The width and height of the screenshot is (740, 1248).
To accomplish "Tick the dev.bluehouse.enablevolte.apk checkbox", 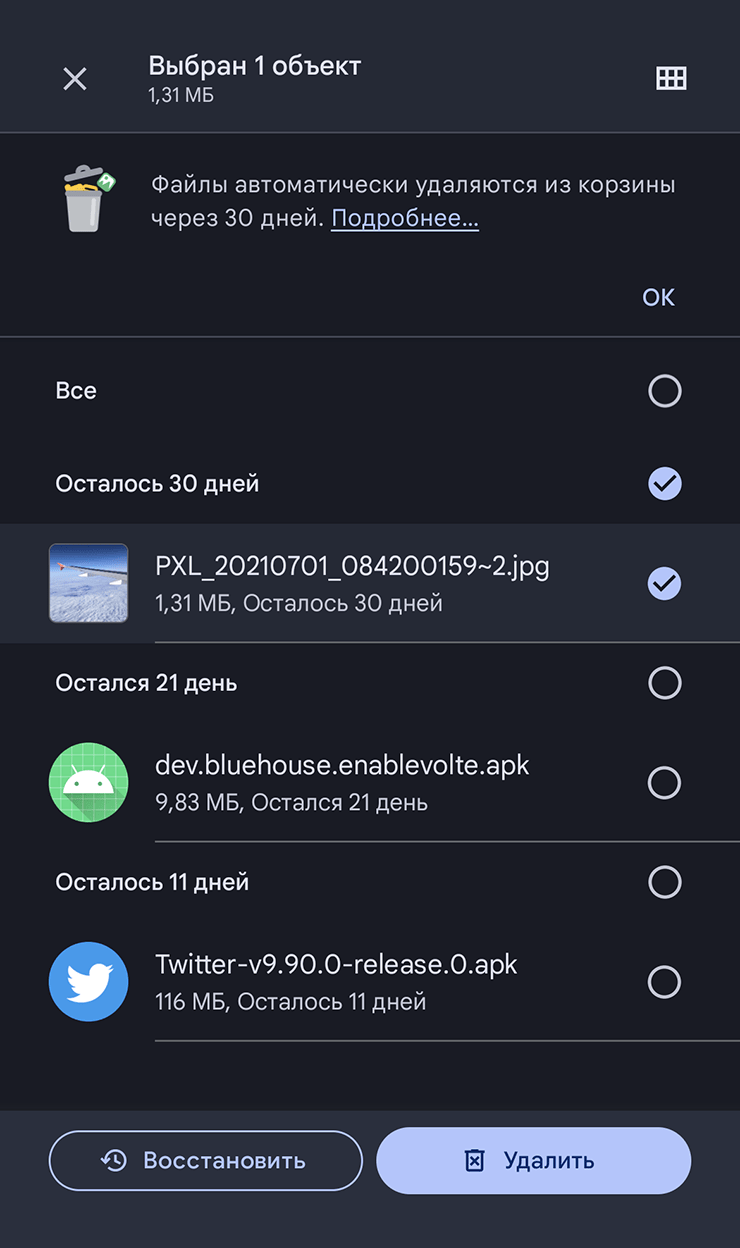I will pyautogui.click(x=664, y=782).
